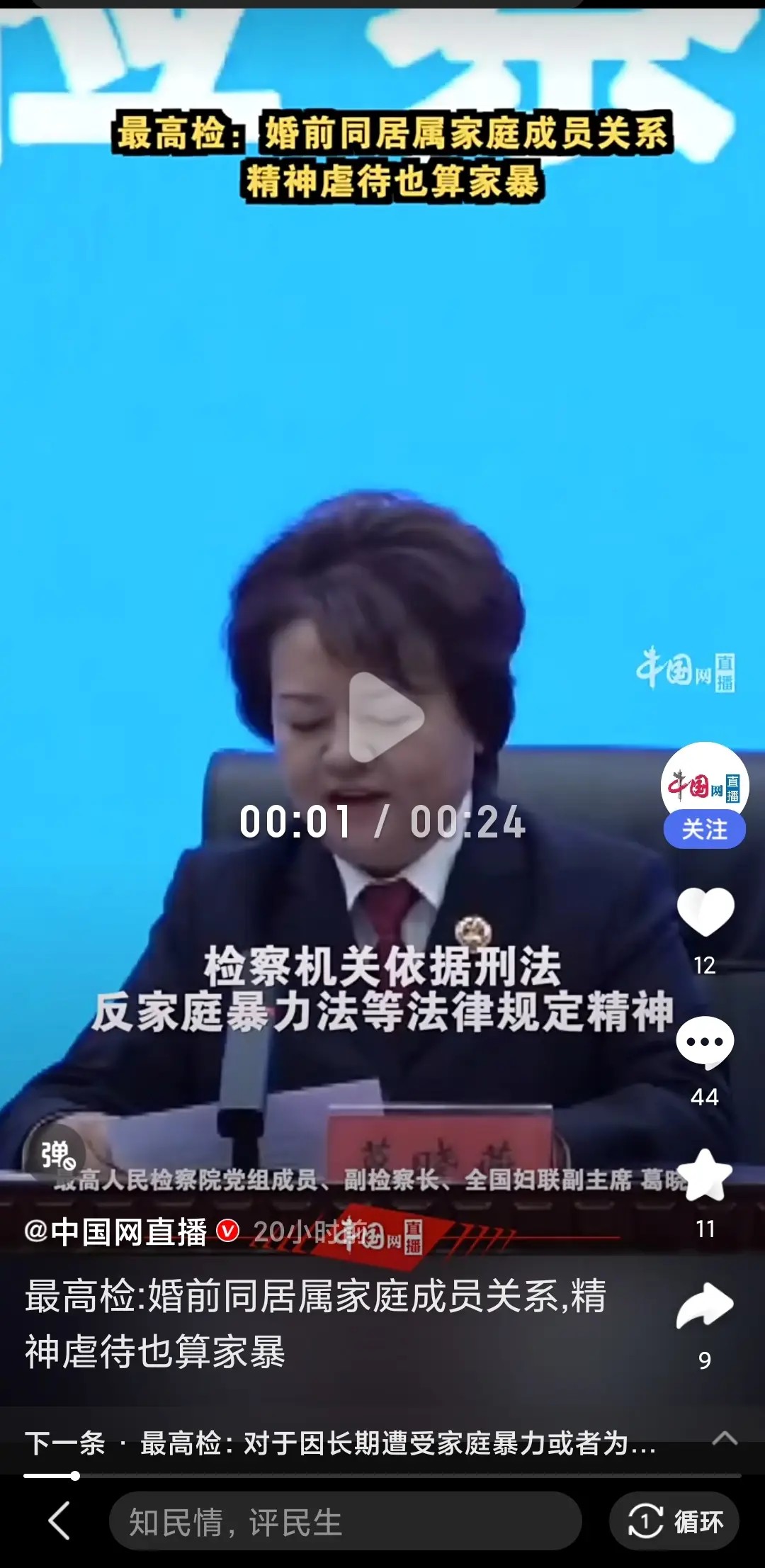The height and width of the screenshot is (1568, 765).
Task: Share this video
Action: pos(705,1305)
